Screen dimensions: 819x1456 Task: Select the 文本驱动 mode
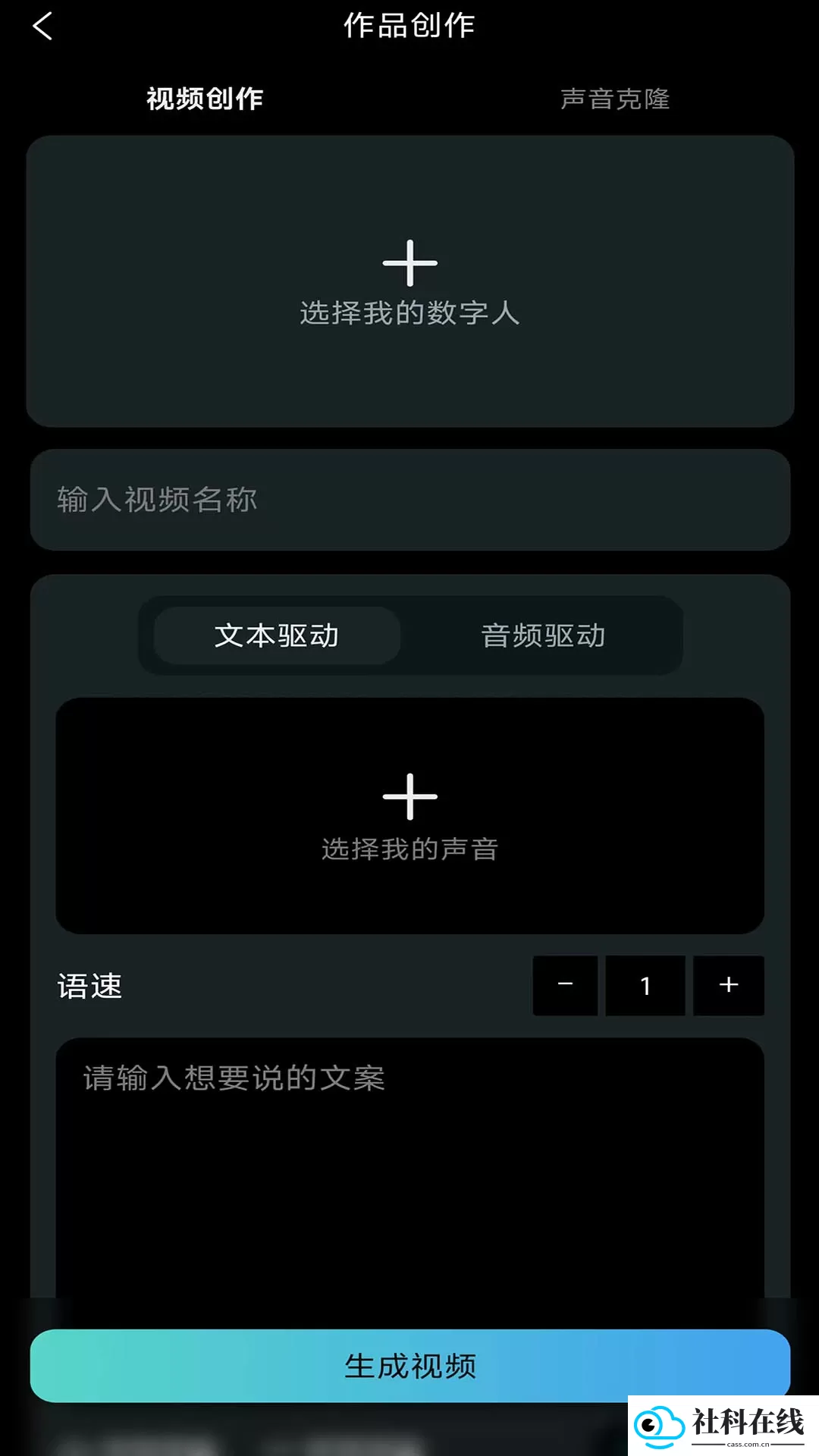click(x=277, y=635)
